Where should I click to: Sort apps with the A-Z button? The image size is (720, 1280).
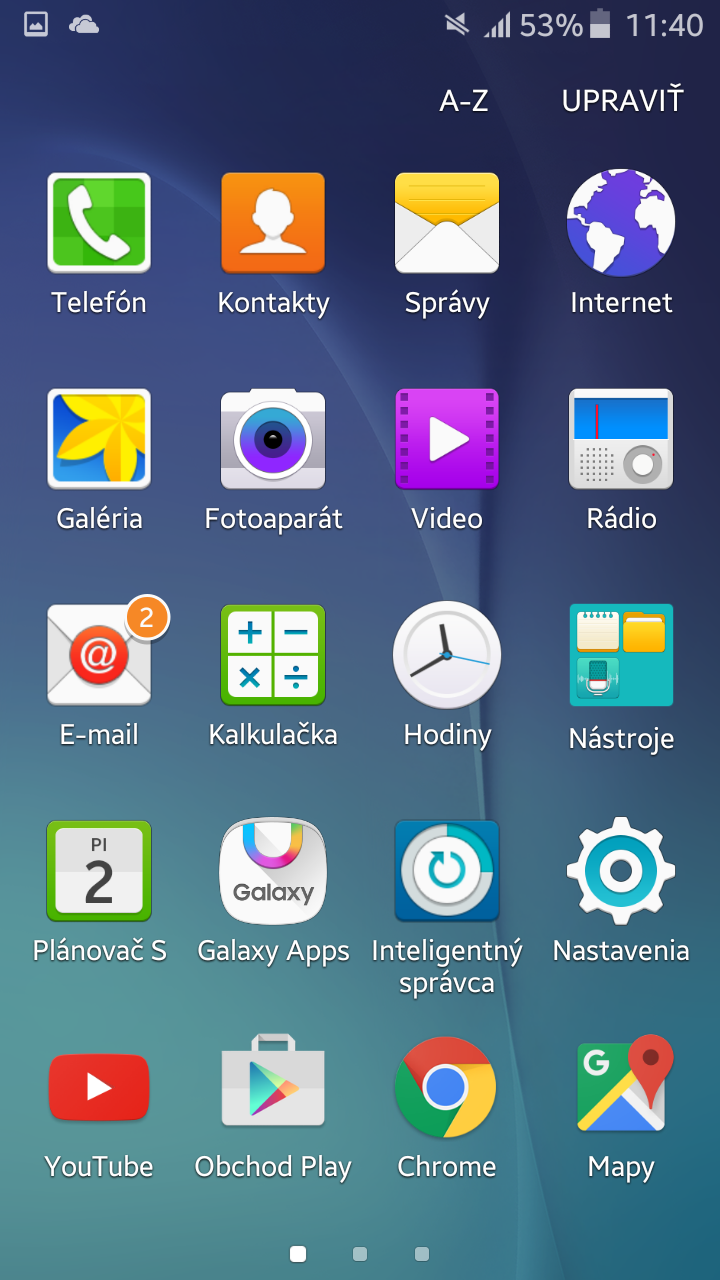point(464,101)
